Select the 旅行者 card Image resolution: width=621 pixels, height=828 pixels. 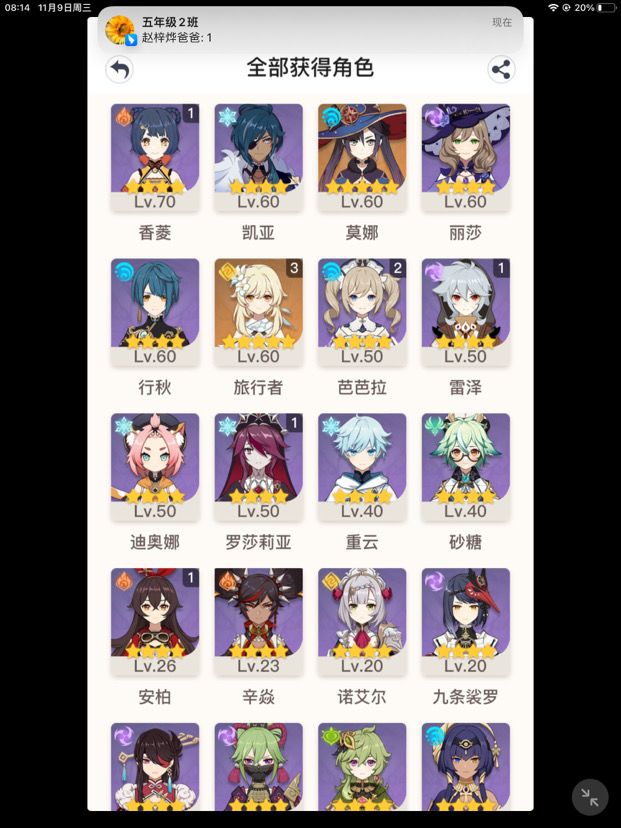tap(258, 313)
